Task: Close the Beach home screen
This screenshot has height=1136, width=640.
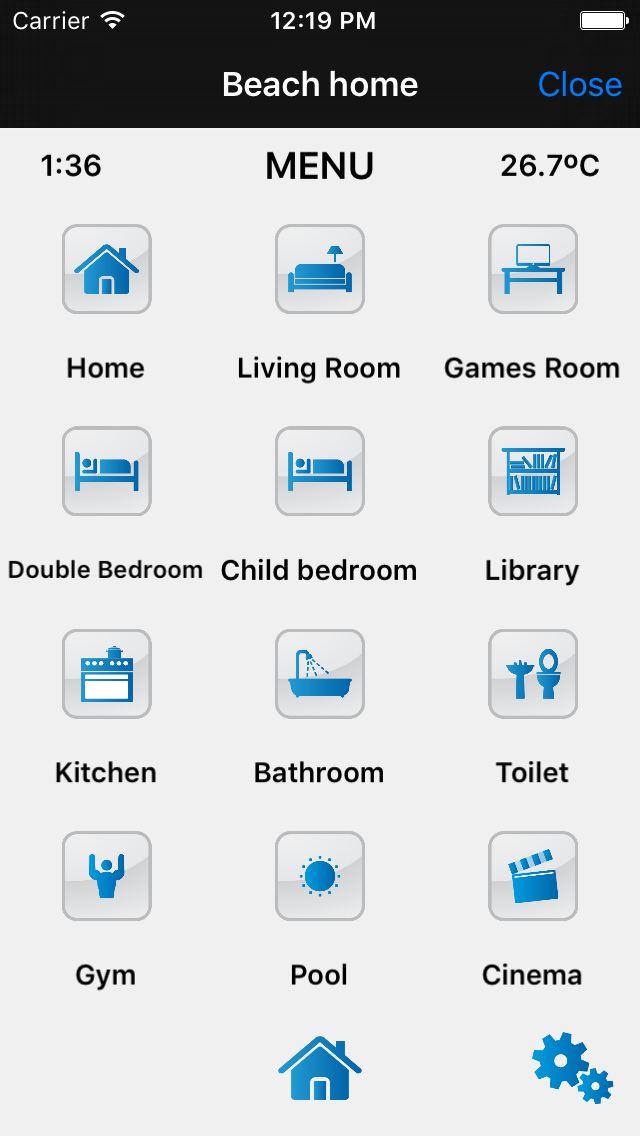Action: 580,85
